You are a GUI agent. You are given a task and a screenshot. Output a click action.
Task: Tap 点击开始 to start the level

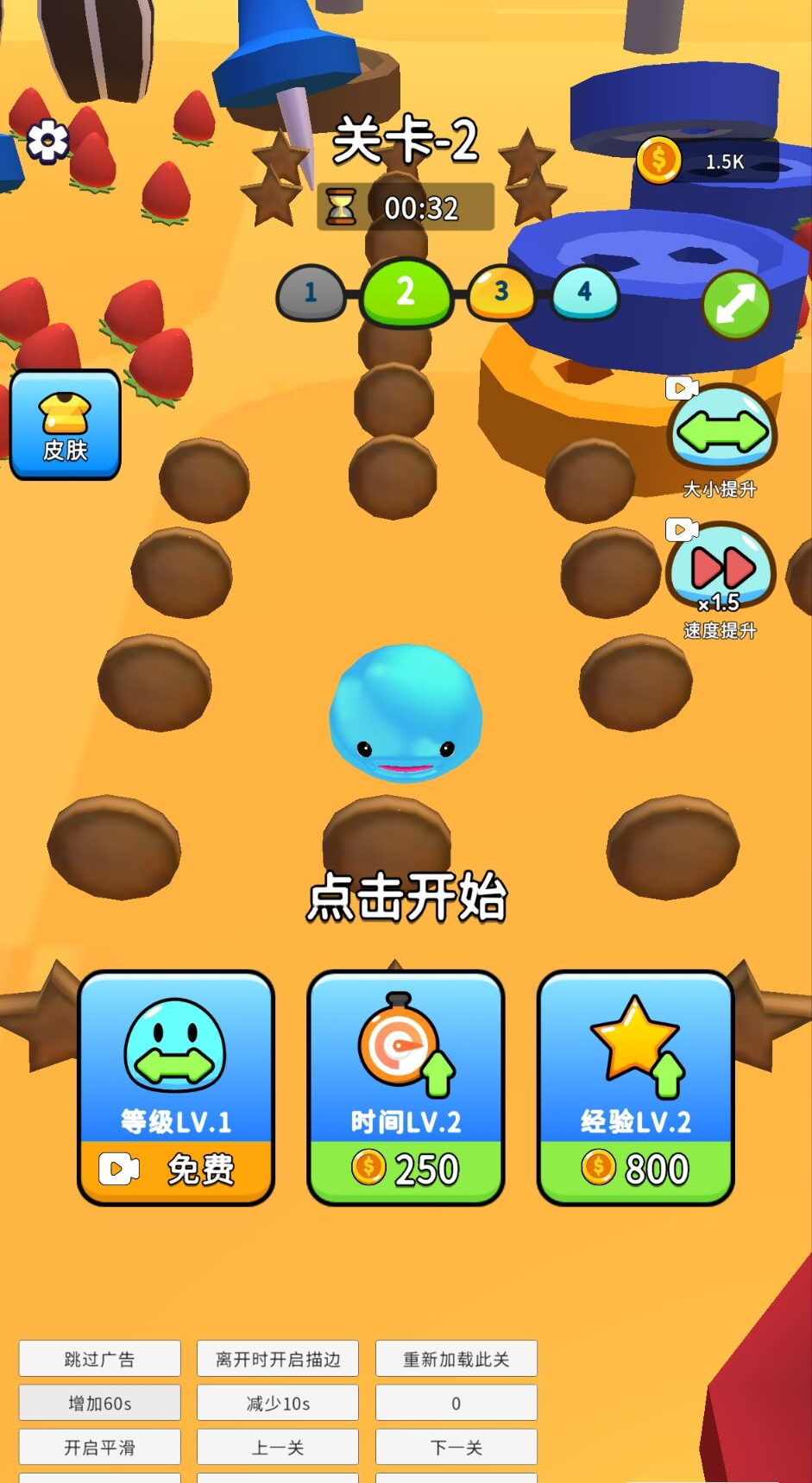[x=406, y=898]
